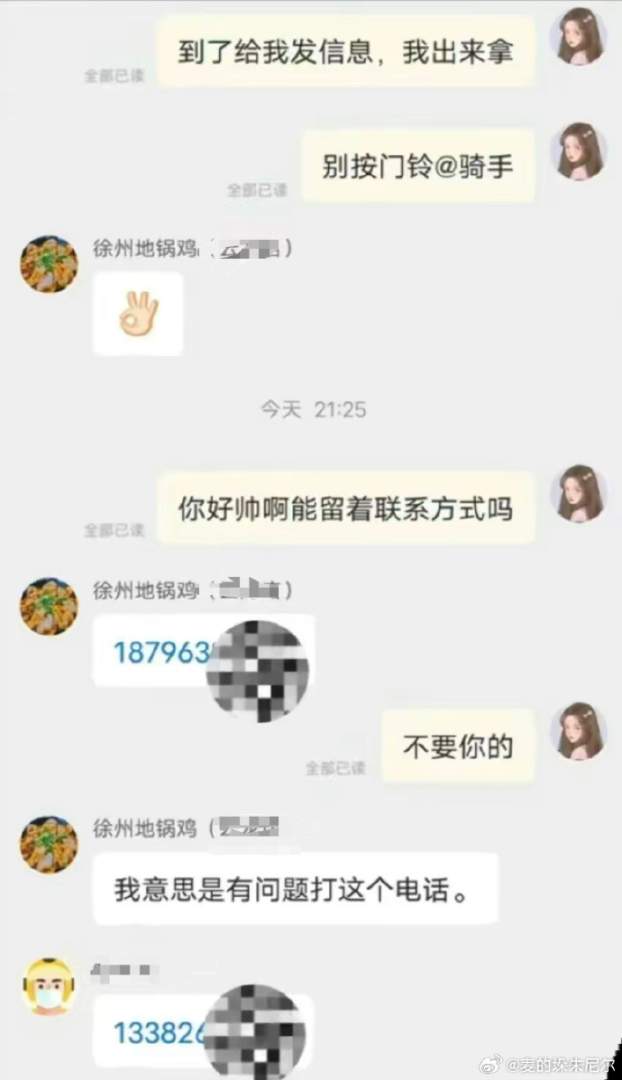Tap the blue phone number starting with 133826
This screenshot has width=622, height=1080.
(x=162, y=1033)
